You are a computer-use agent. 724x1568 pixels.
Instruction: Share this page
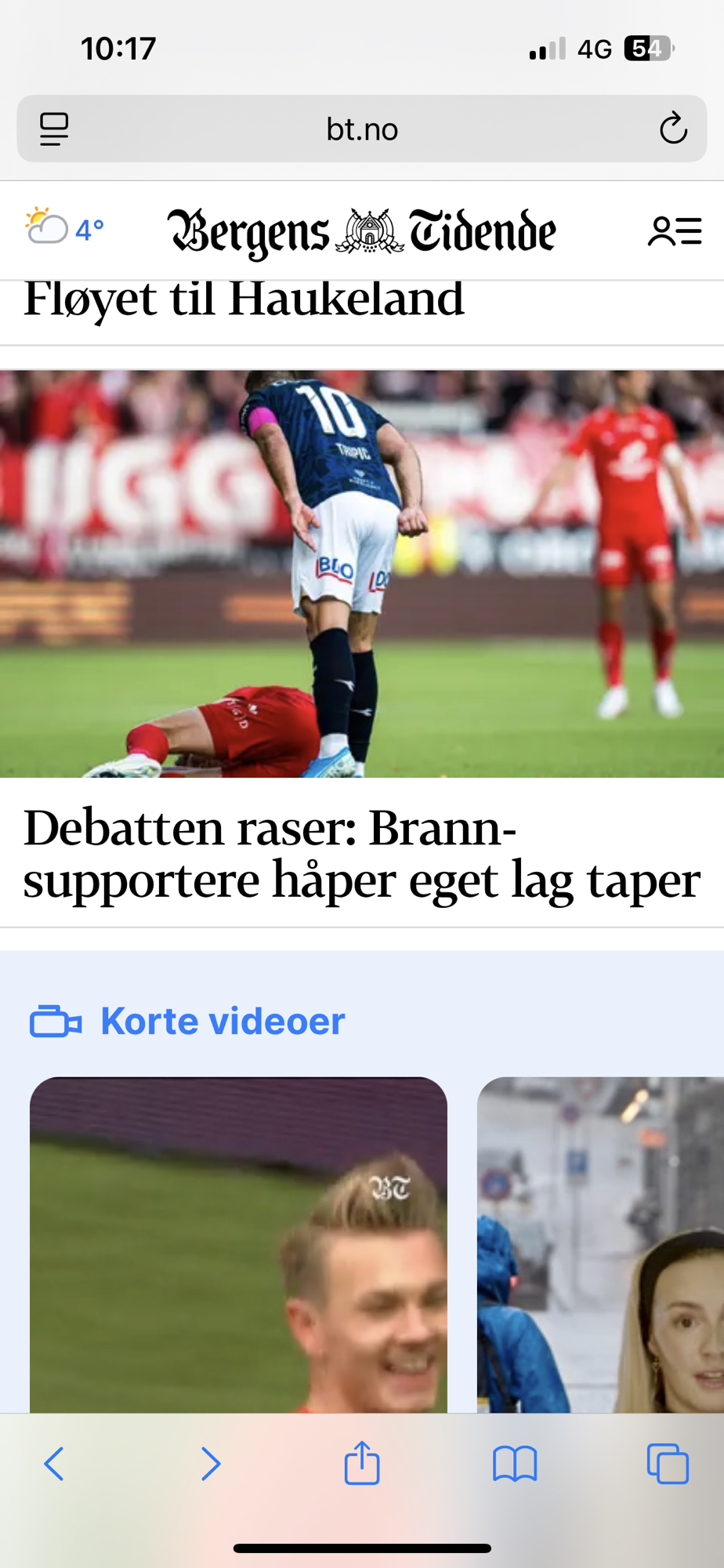[x=361, y=1463]
